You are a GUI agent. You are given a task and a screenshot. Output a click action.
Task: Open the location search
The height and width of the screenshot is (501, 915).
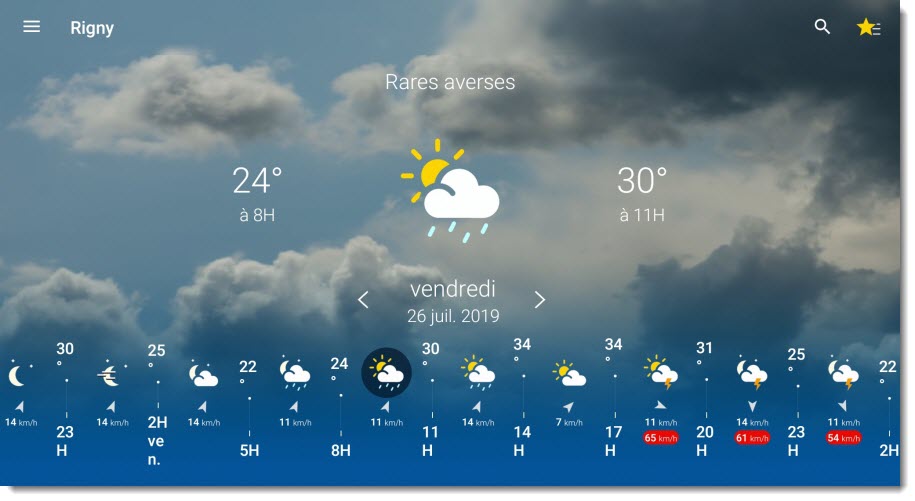[x=822, y=27]
